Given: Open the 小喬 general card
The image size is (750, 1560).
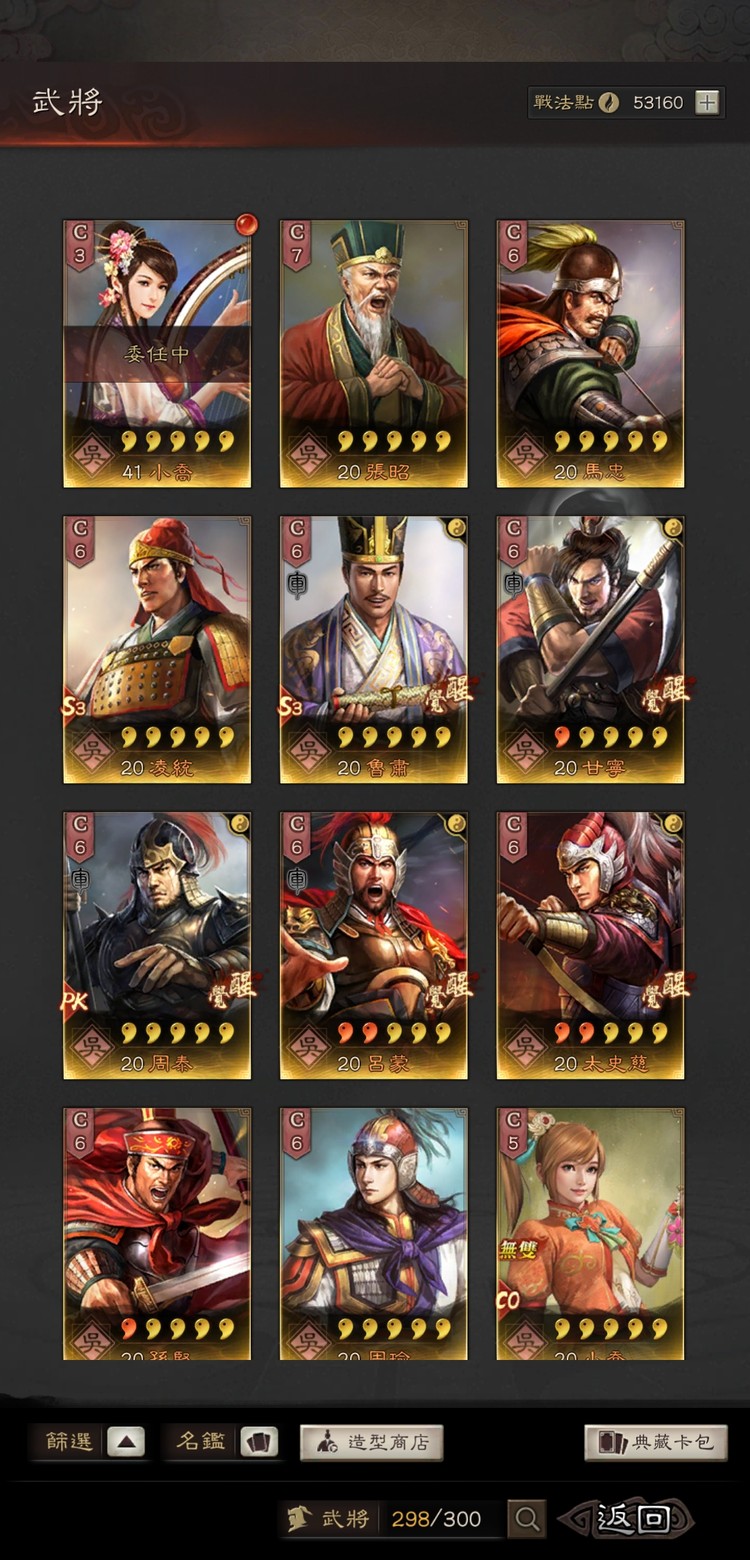Looking at the screenshot, I should (x=157, y=353).
